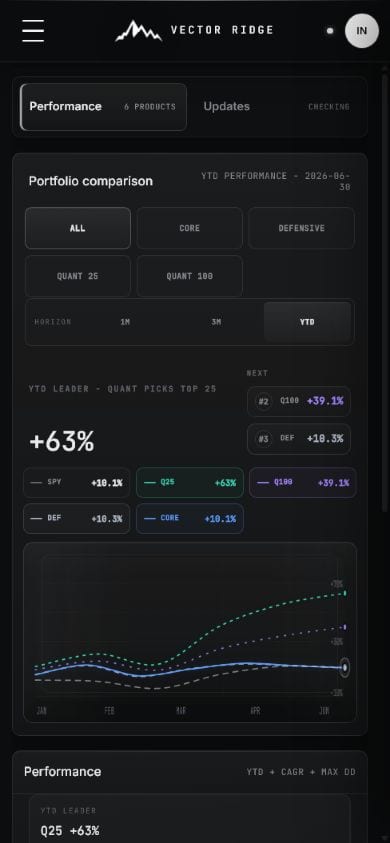The height and width of the screenshot is (843, 390).
Task: Select the YTD horizon
Action: point(307,322)
